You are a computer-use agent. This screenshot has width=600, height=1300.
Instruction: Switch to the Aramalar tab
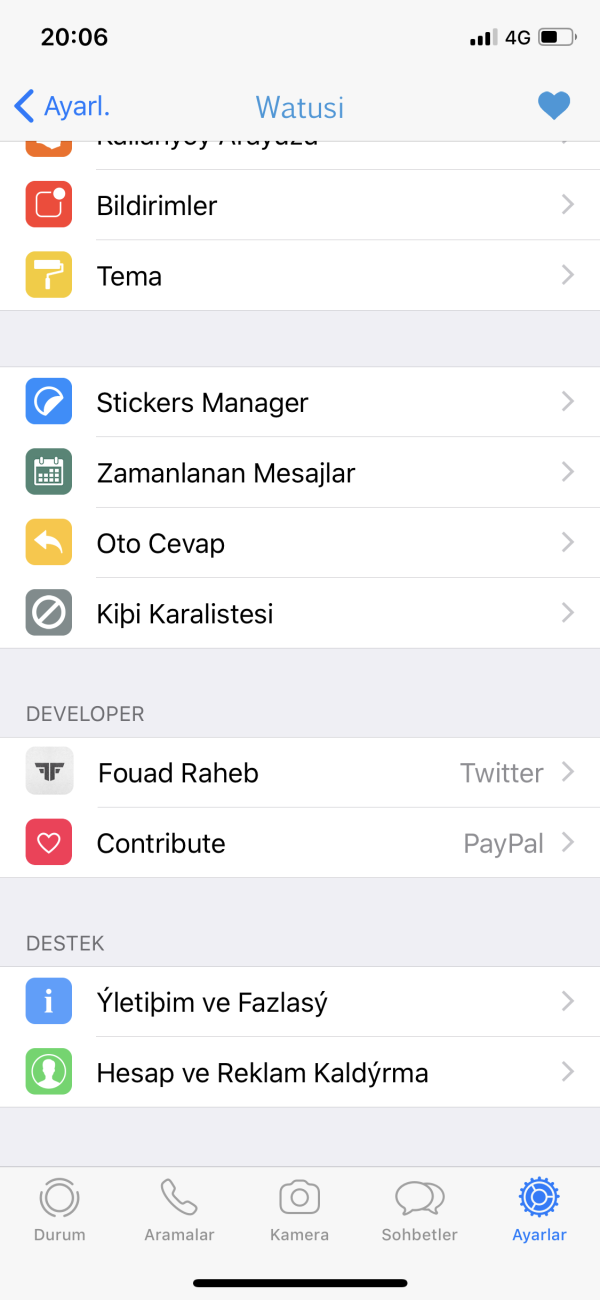pos(179,1210)
